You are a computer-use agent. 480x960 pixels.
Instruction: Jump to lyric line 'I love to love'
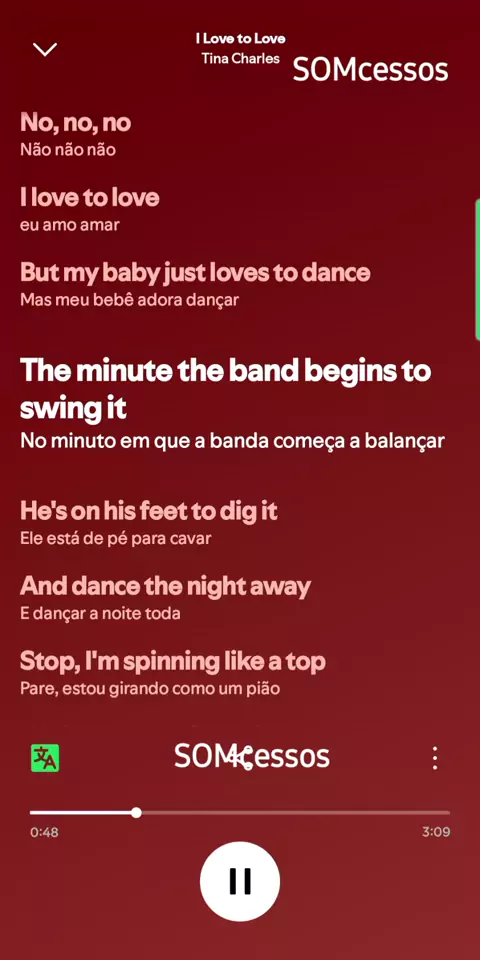coord(90,198)
